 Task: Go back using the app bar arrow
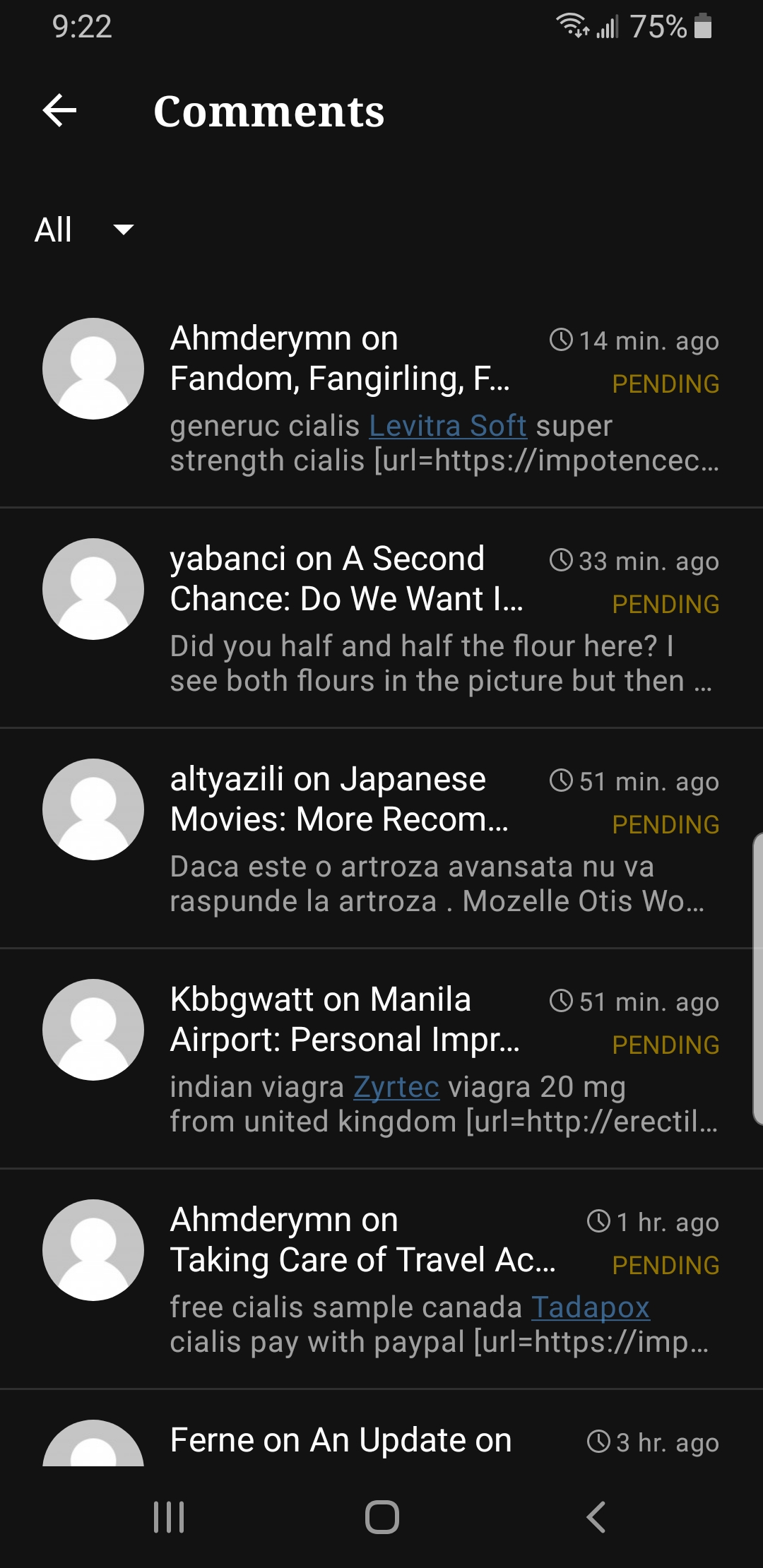[60, 111]
